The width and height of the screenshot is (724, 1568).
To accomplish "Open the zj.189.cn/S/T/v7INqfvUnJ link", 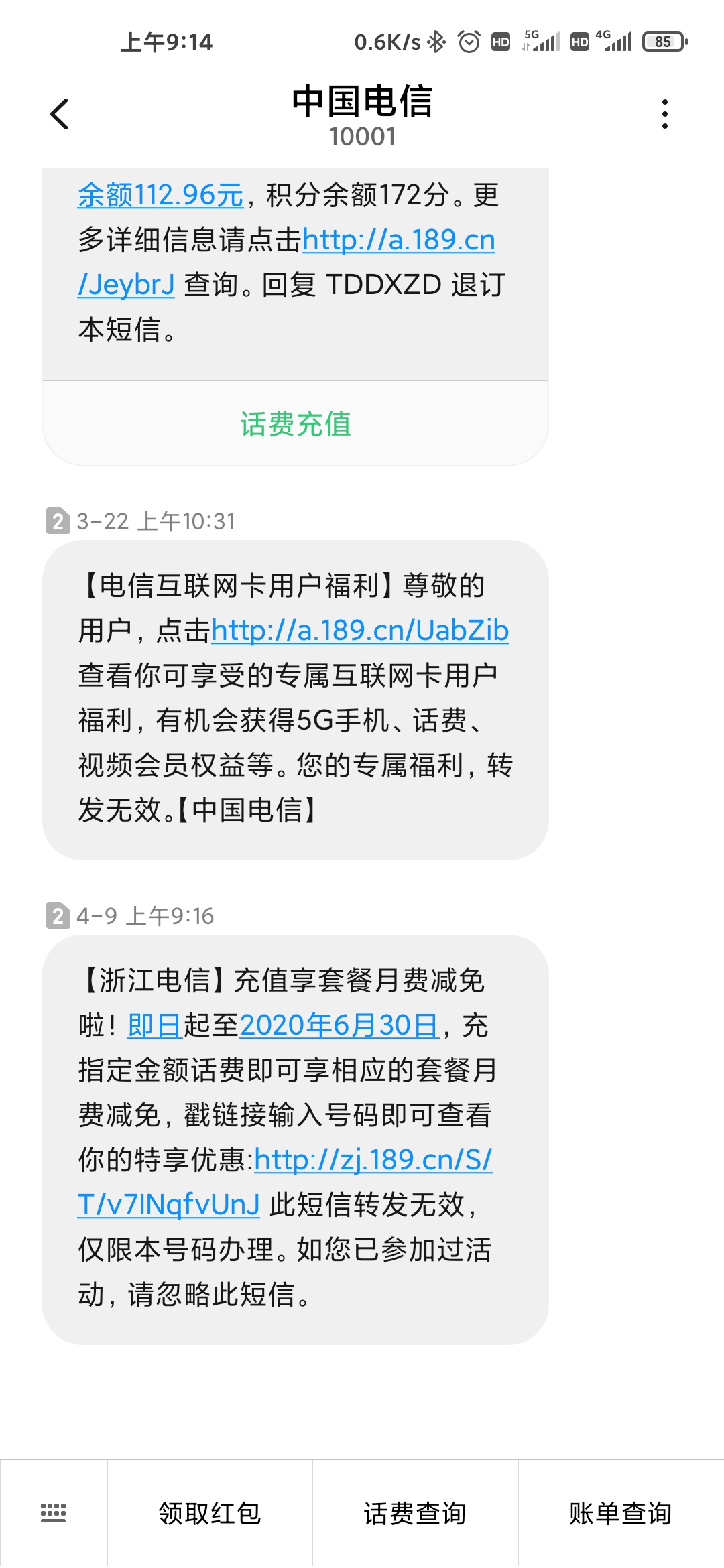I will tap(373, 1160).
